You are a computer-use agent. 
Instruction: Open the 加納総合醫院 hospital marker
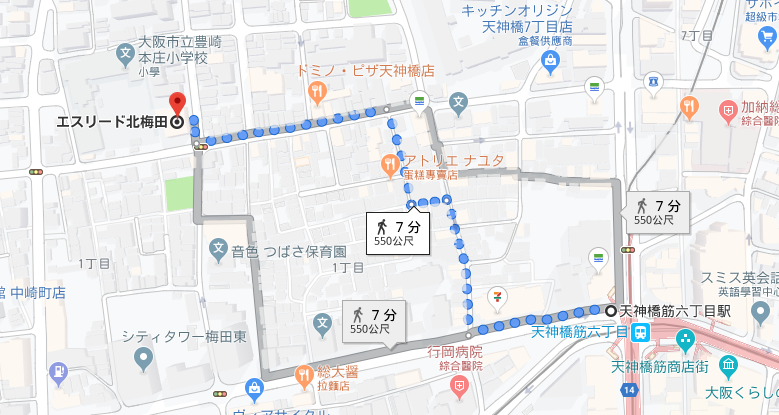click(687, 106)
